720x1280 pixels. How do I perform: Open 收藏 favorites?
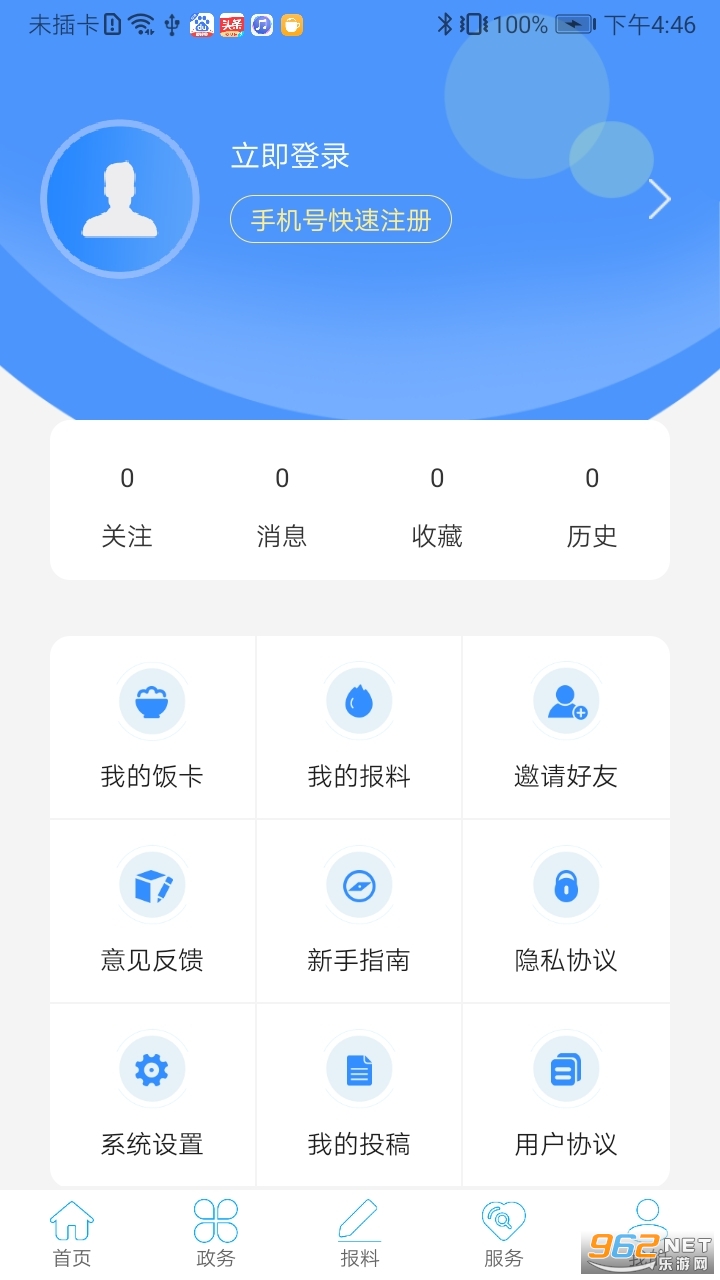tap(437, 507)
